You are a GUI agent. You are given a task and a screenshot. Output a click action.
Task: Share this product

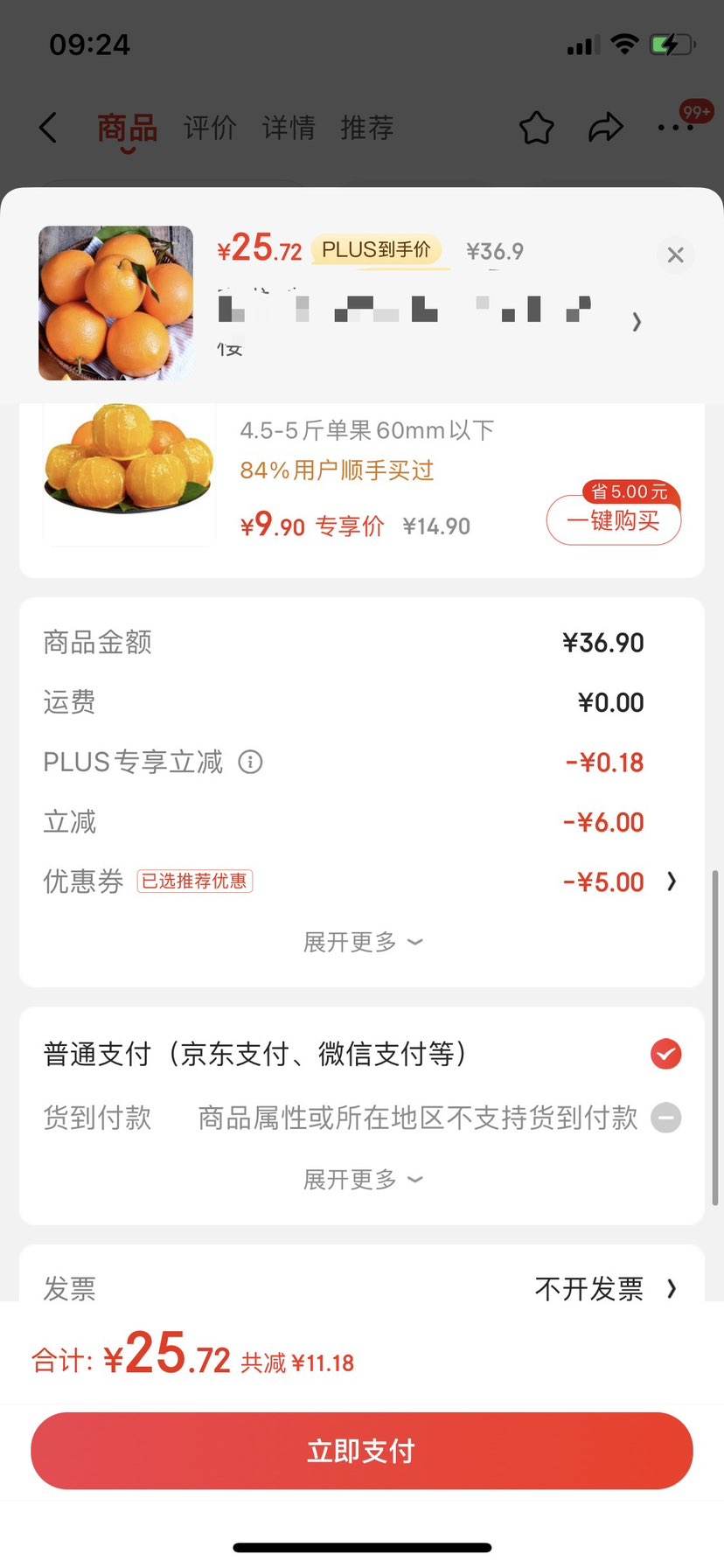605,128
